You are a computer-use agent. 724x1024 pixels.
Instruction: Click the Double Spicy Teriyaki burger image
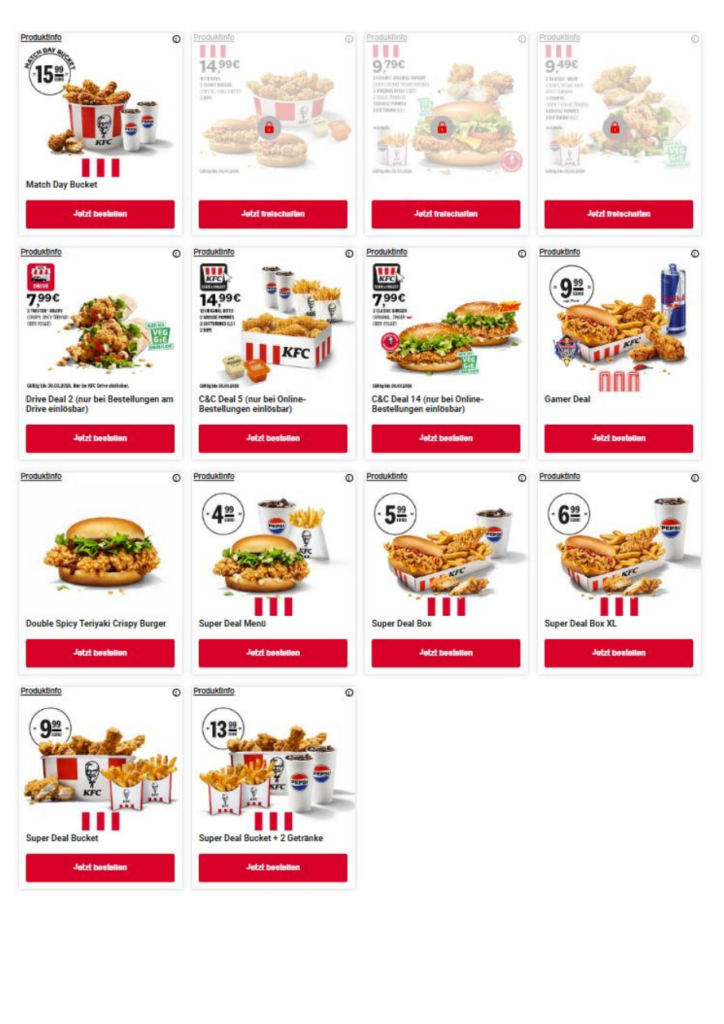pyautogui.click(x=99, y=550)
